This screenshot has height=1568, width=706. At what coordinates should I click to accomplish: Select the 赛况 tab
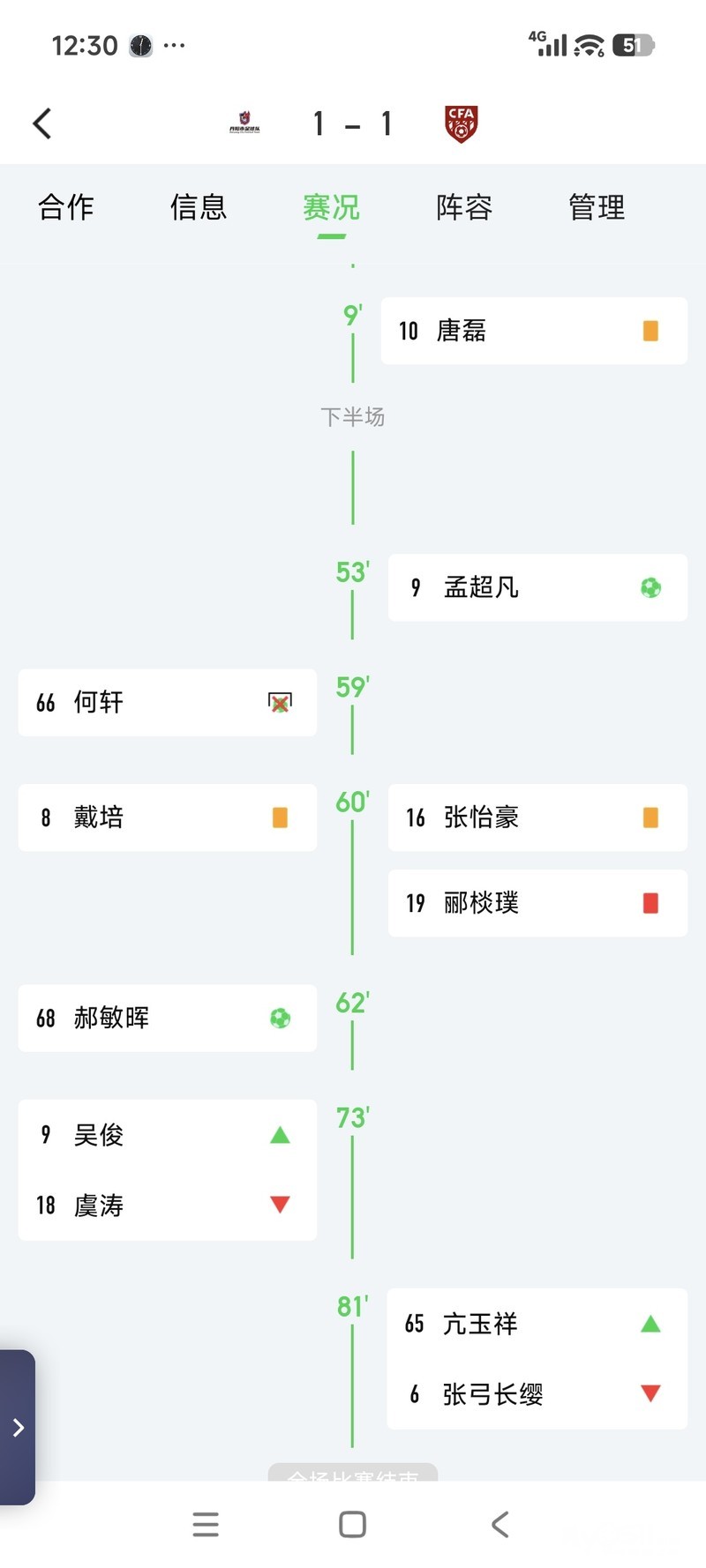(x=331, y=207)
